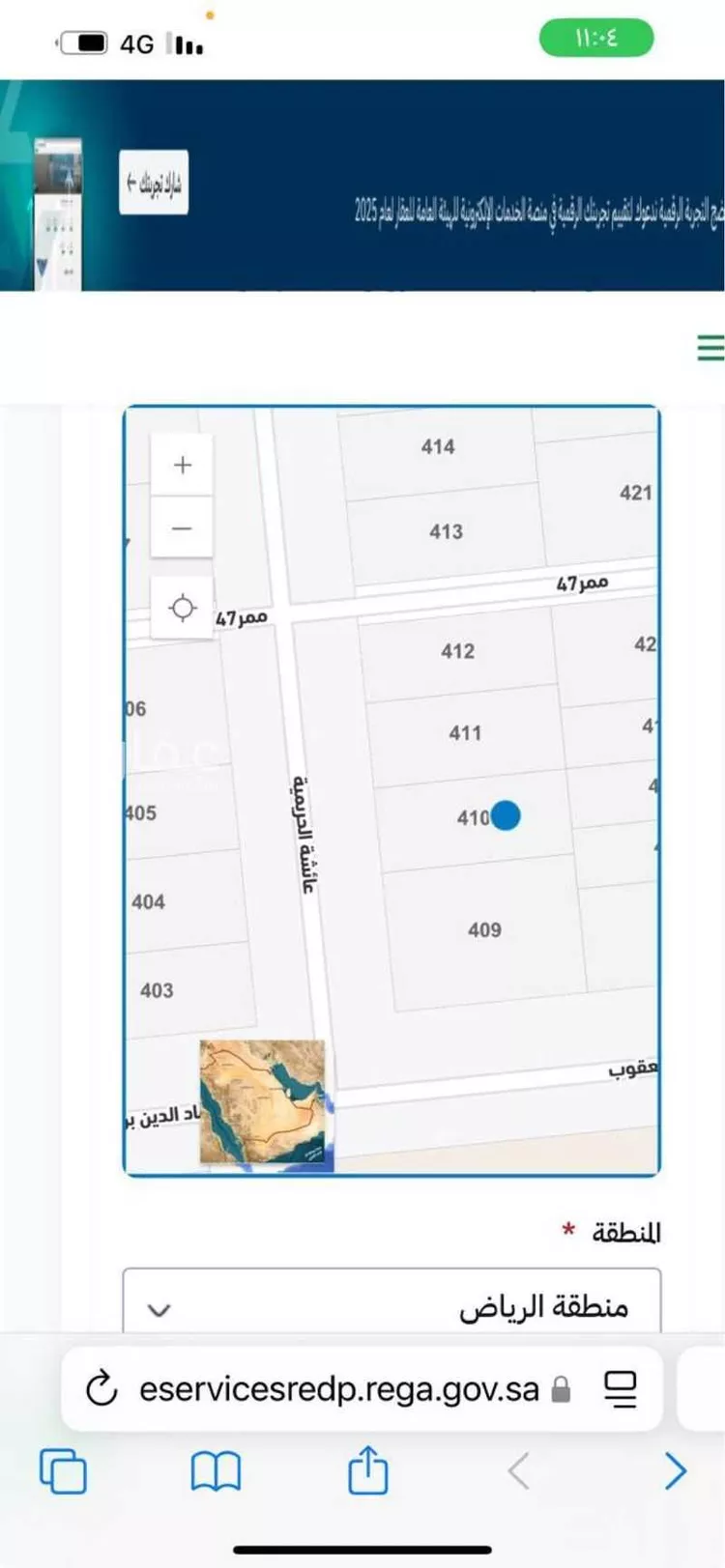Open the Safari reader page menu

(620, 1389)
